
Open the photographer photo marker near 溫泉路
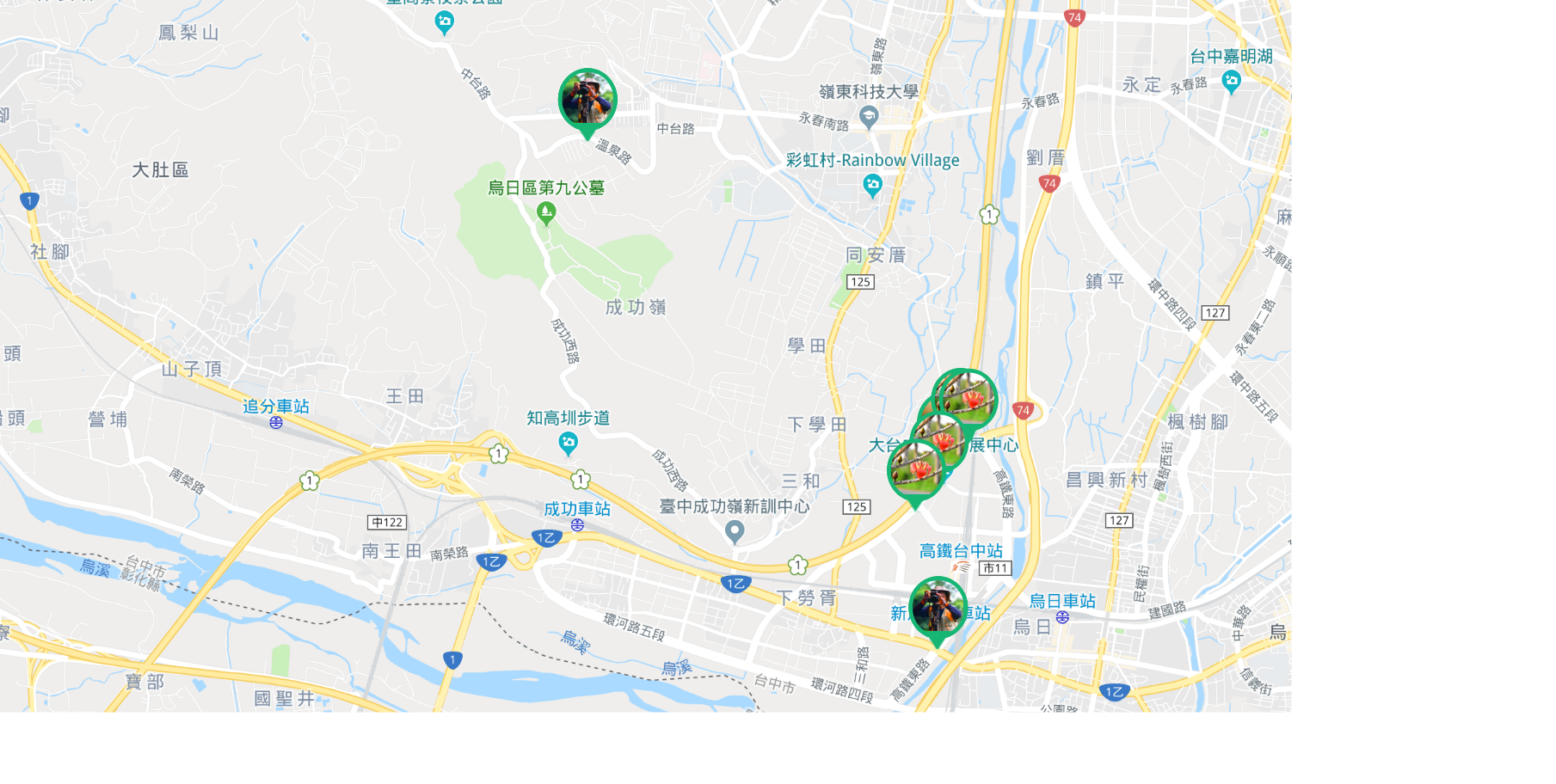(x=587, y=100)
